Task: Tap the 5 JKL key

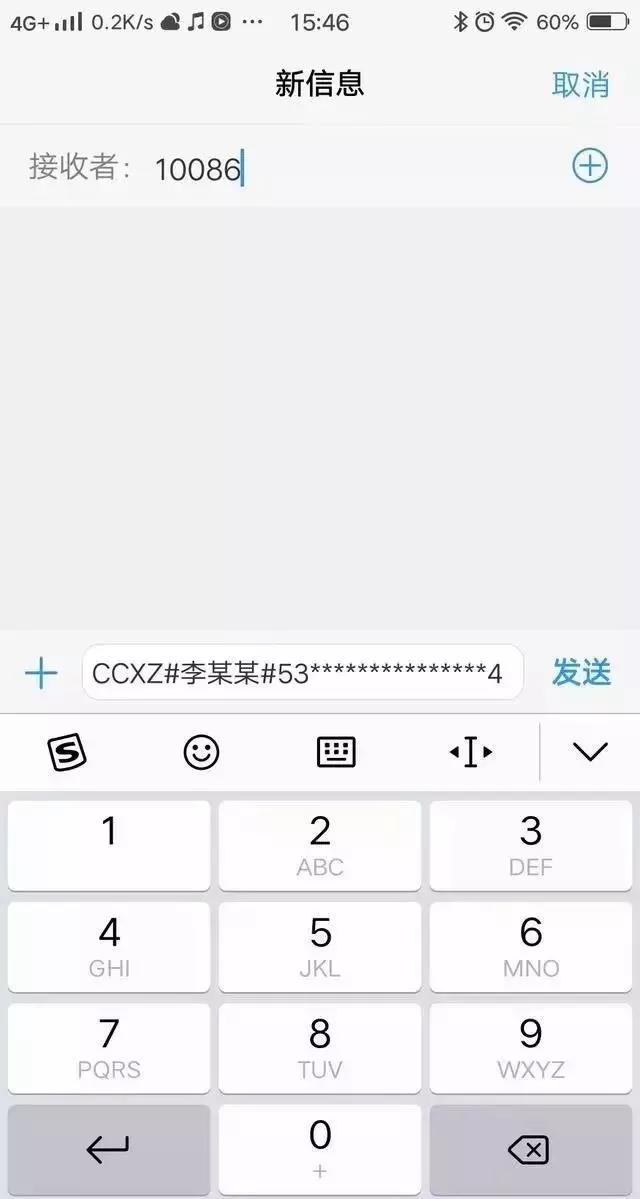Action: tap(320, 946)
